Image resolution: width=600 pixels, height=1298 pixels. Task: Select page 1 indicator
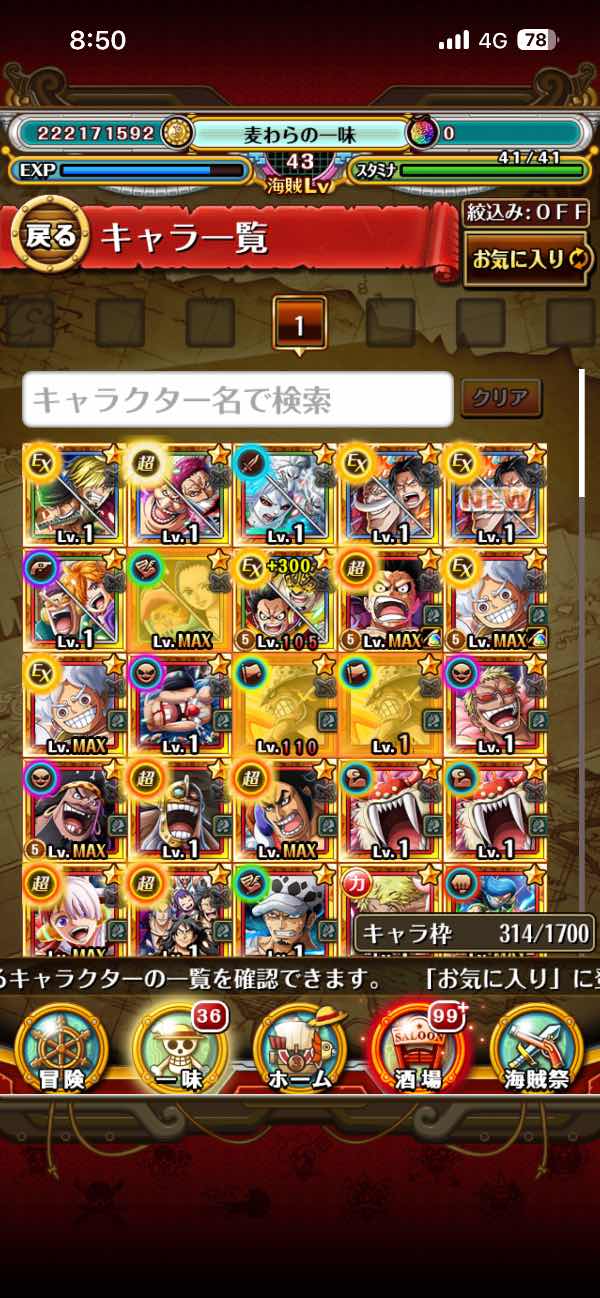point(299,324)
